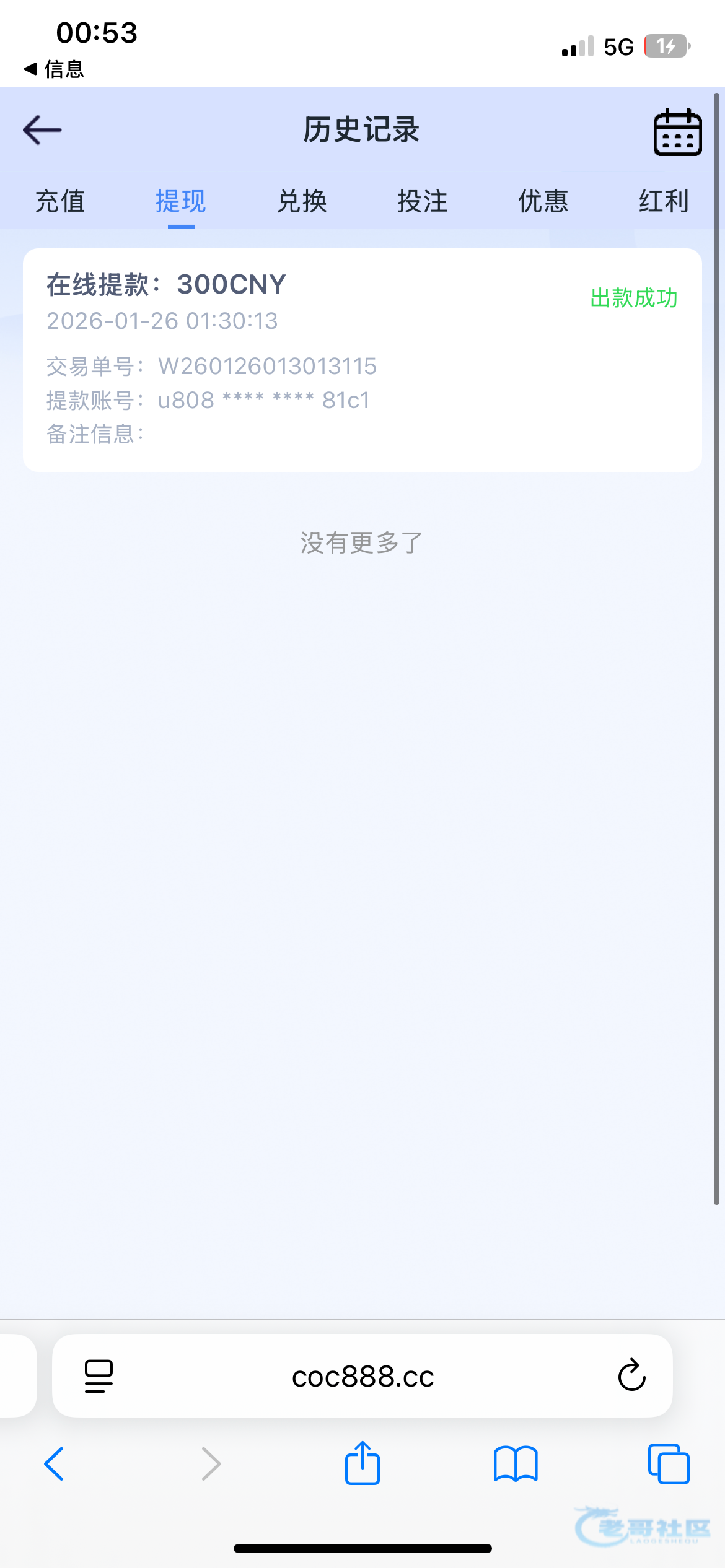This screenshot has height=1568, width=725.
Task: Select the 提现 tab
Action: (x=180, y=201)
